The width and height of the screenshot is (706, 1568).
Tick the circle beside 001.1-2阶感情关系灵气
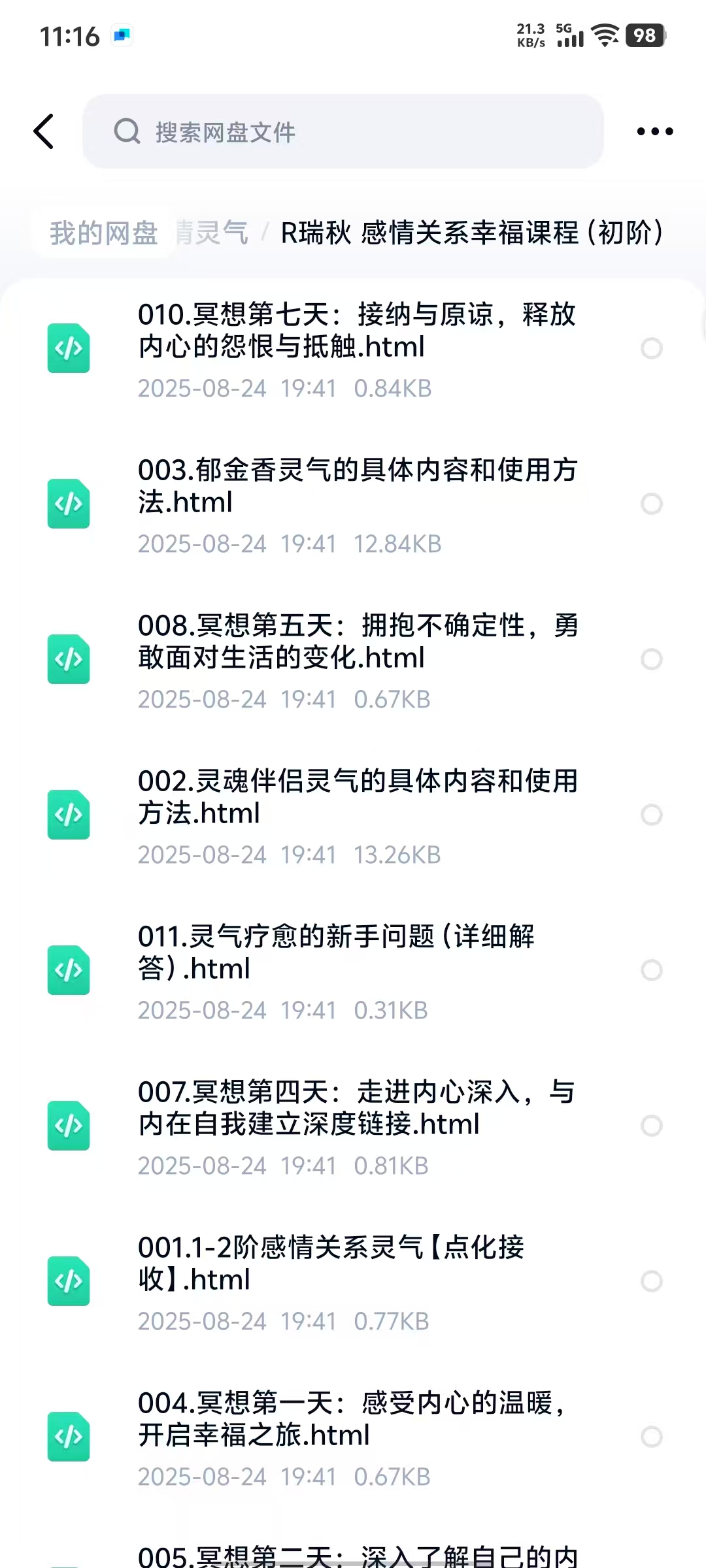pos(651,1281)
